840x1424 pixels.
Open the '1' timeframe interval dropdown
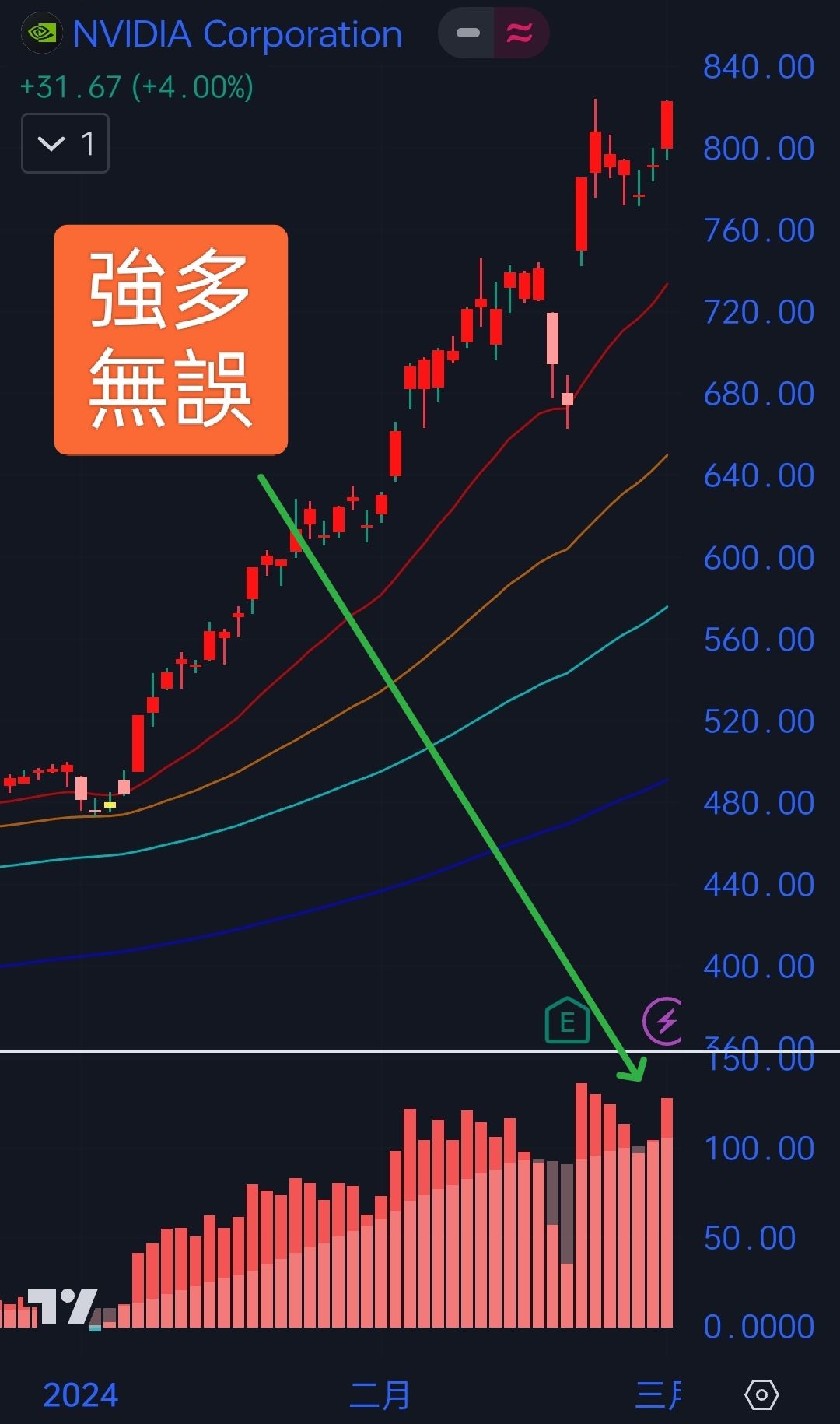[x=65, y=143]
